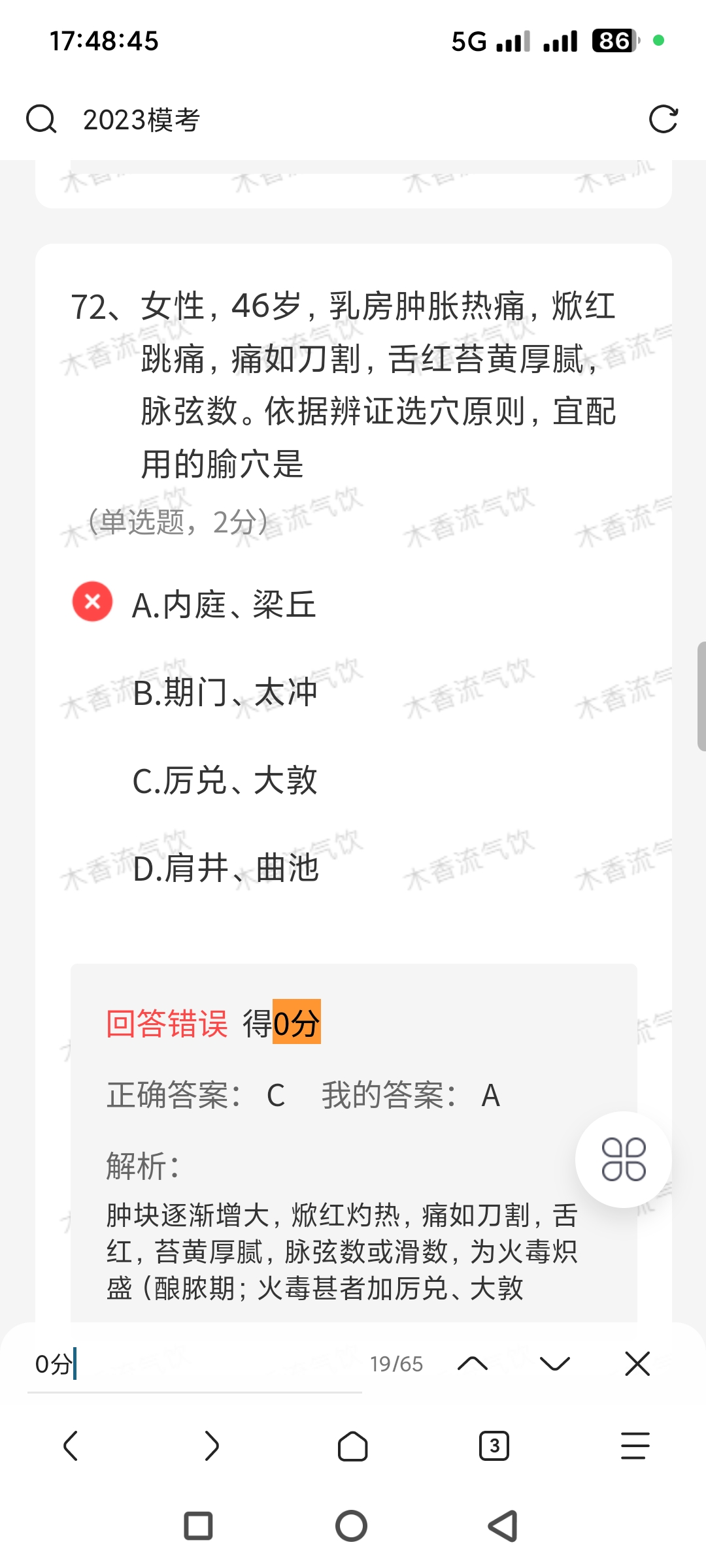Go forward in browser history

click(x=211, y=1446)
